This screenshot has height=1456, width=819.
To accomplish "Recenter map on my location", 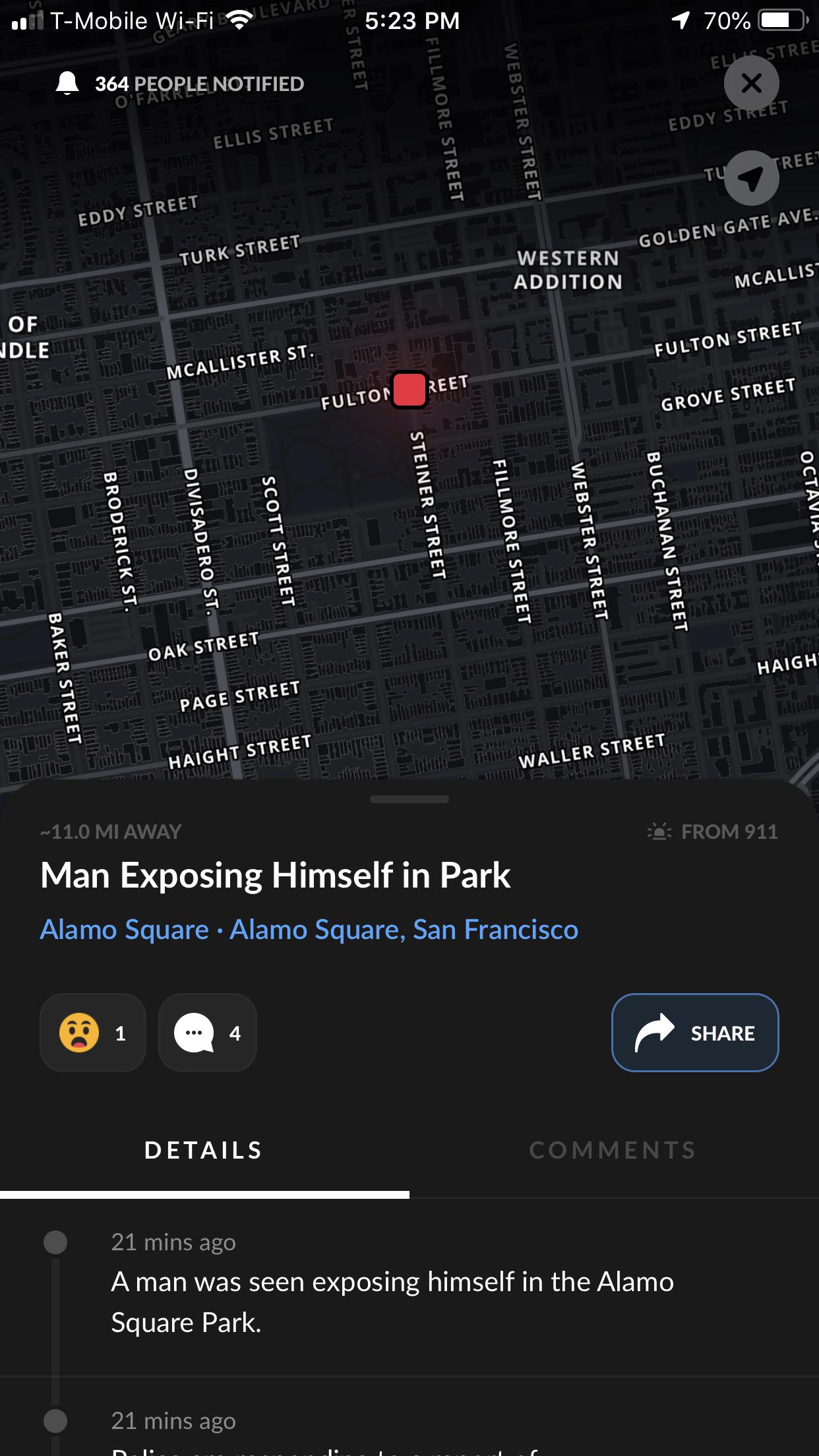I will pos(751,177).
